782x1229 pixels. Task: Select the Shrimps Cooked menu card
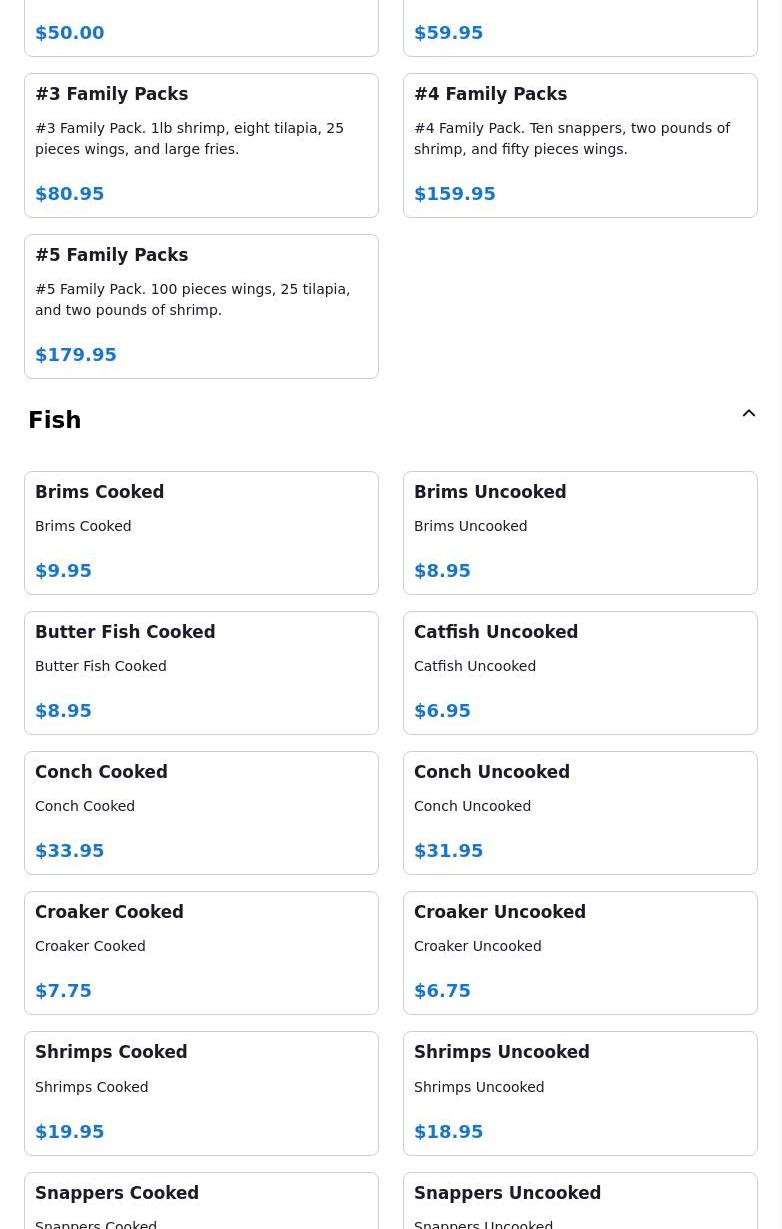point(201,1093)
